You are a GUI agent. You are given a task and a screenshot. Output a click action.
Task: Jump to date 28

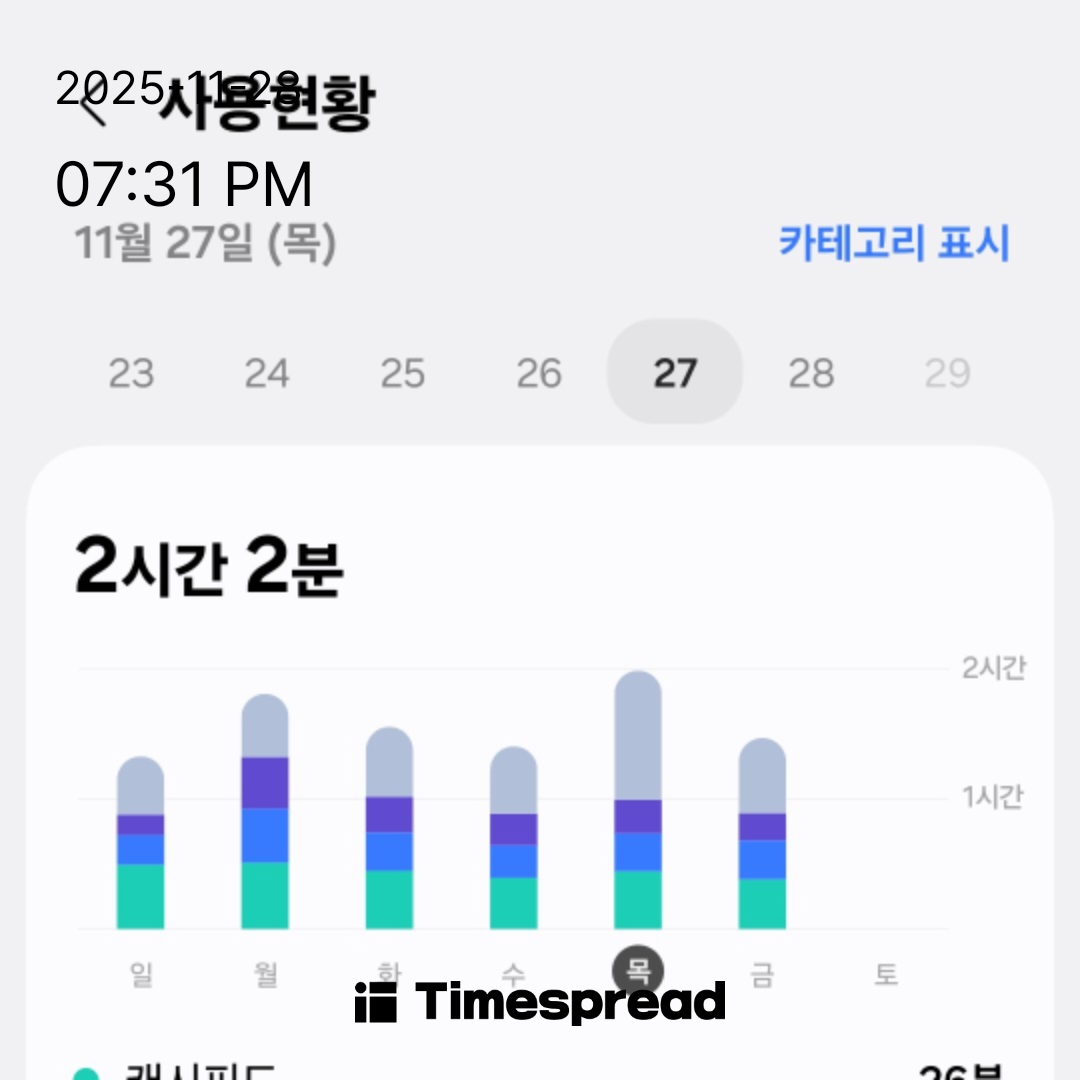click(x=811, y=374)
